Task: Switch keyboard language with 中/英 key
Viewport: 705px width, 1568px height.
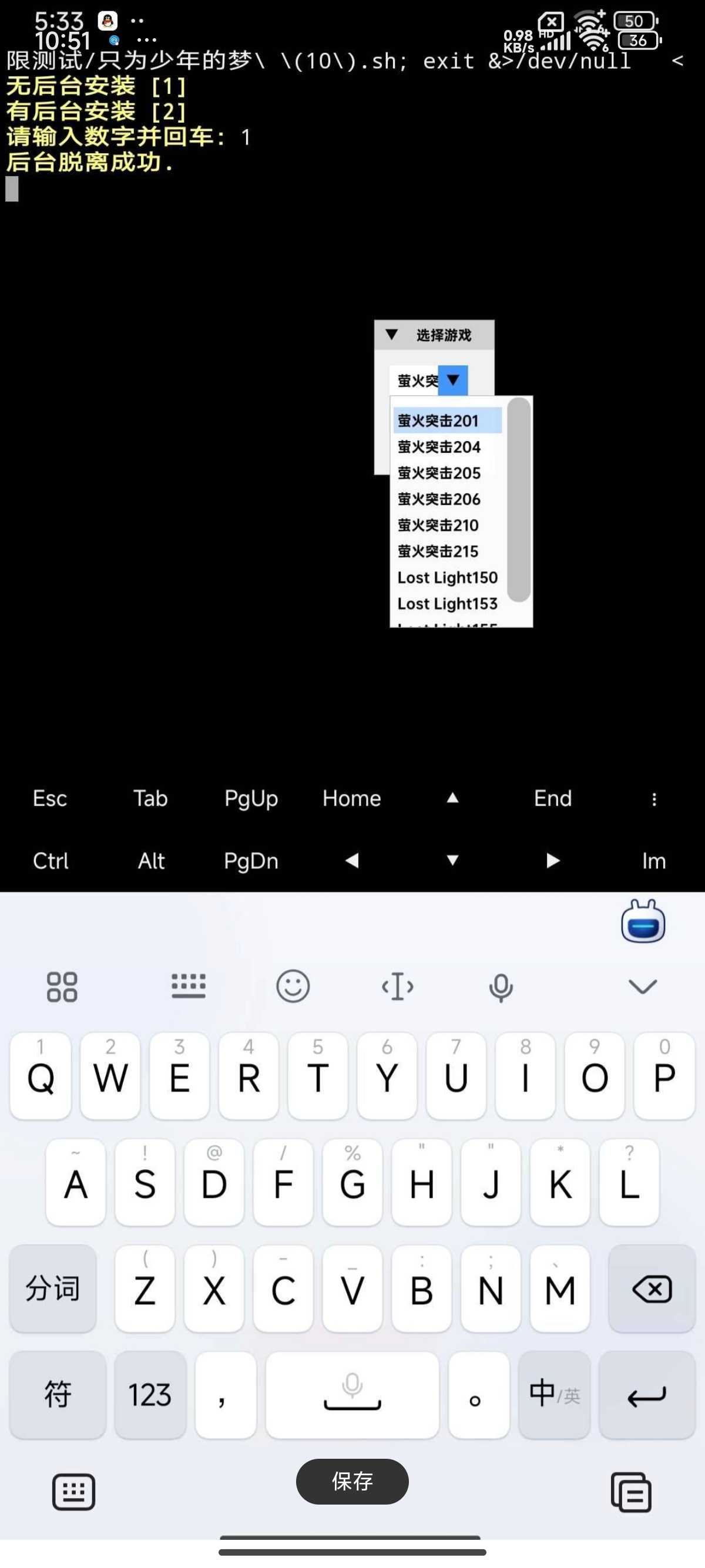Action: [x=554, y=1395]
